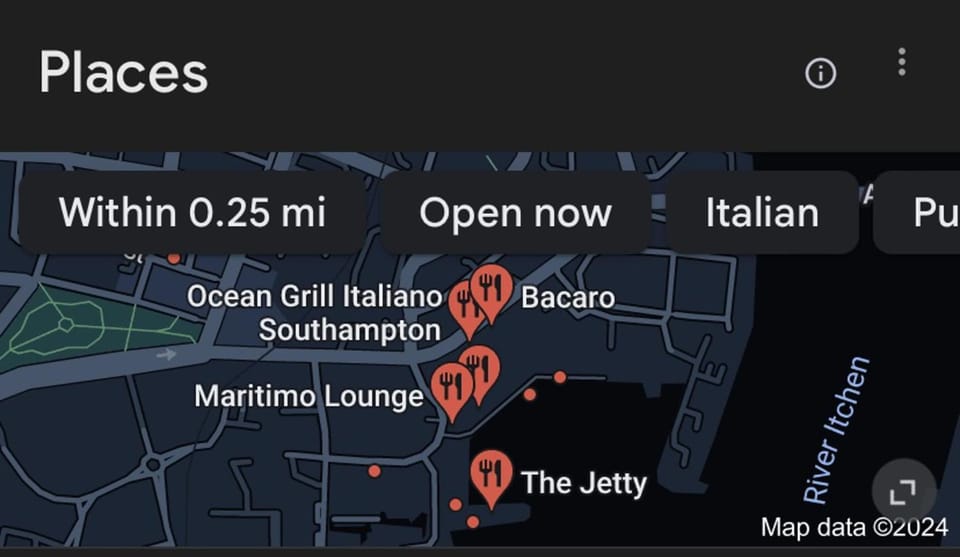Open the three-dot overflow menu
Screen dimensions: 960x557
902,62
